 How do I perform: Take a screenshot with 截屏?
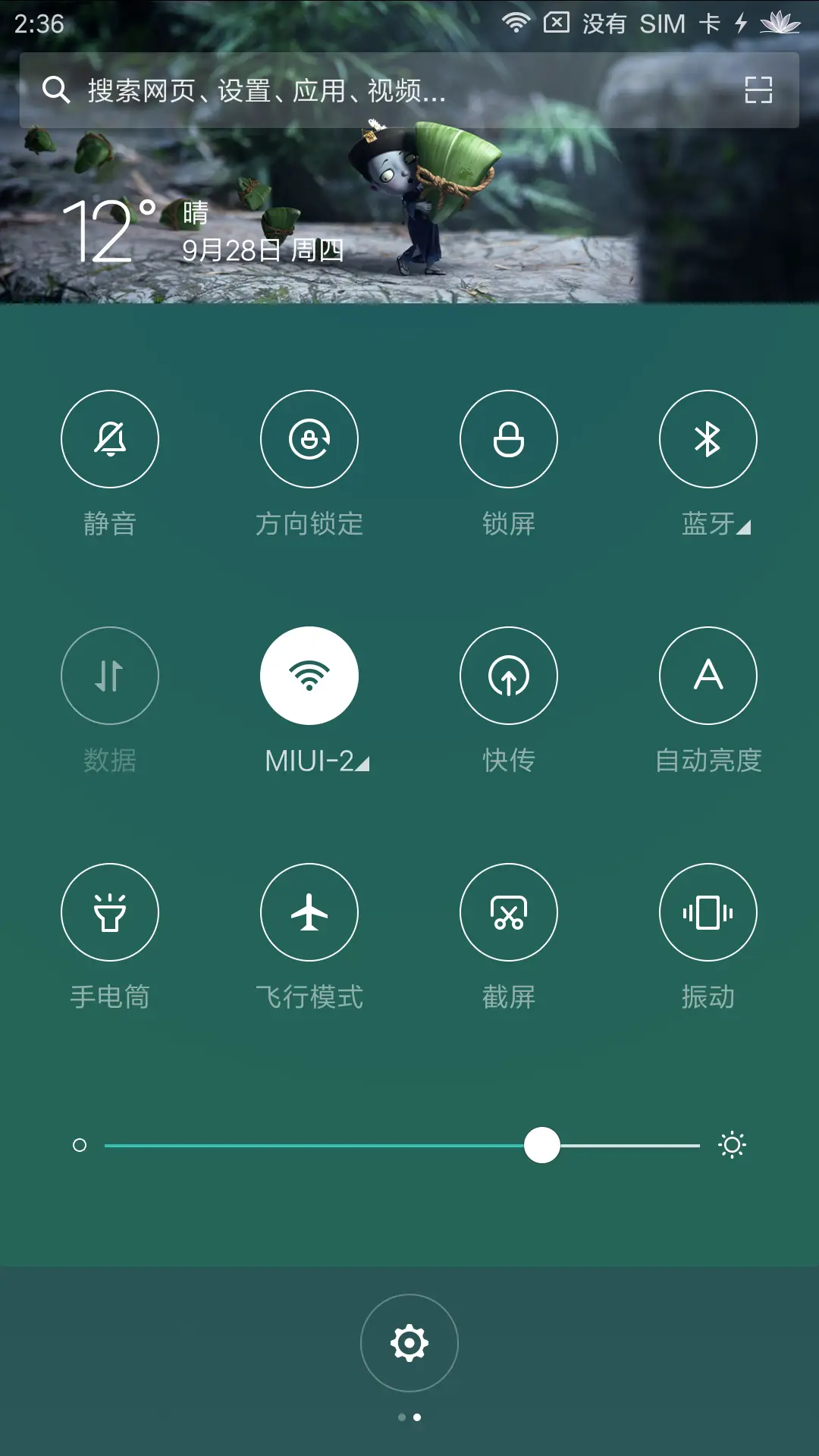coord(509,912)
